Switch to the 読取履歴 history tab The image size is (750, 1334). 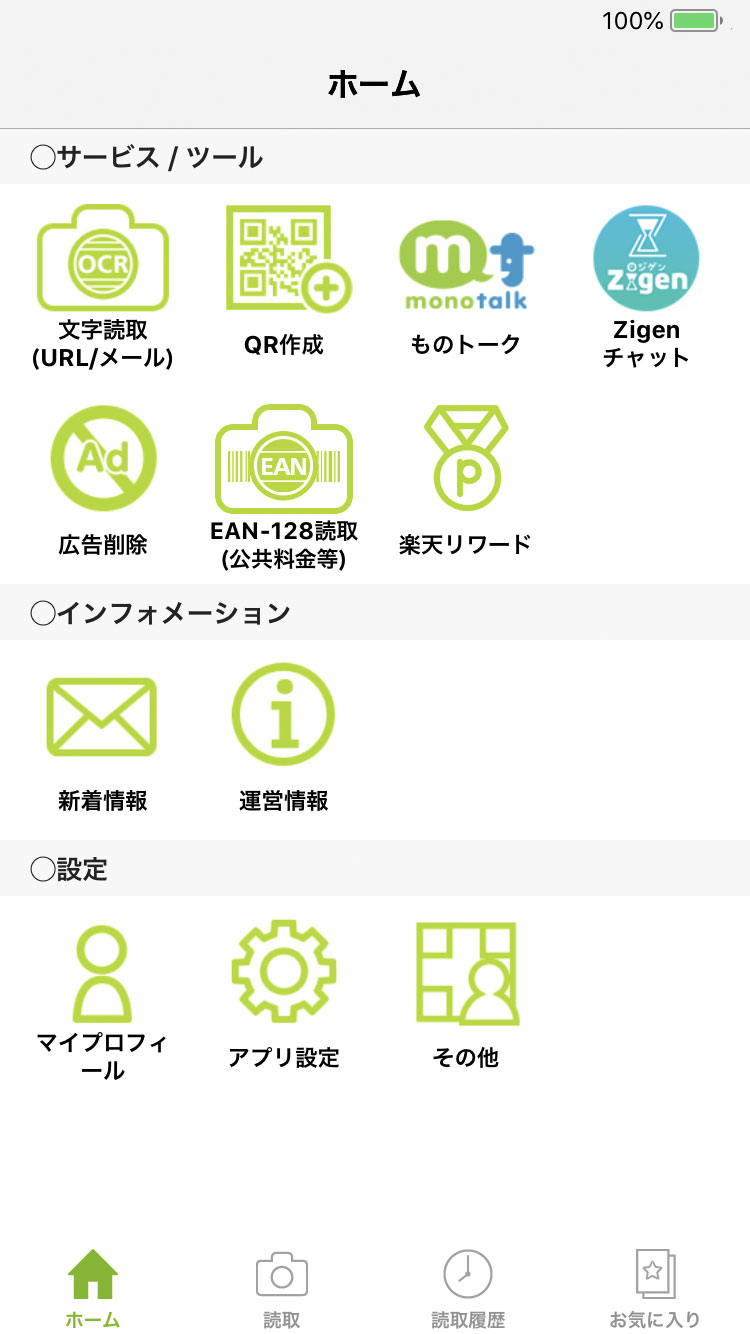pos(468,1289)
